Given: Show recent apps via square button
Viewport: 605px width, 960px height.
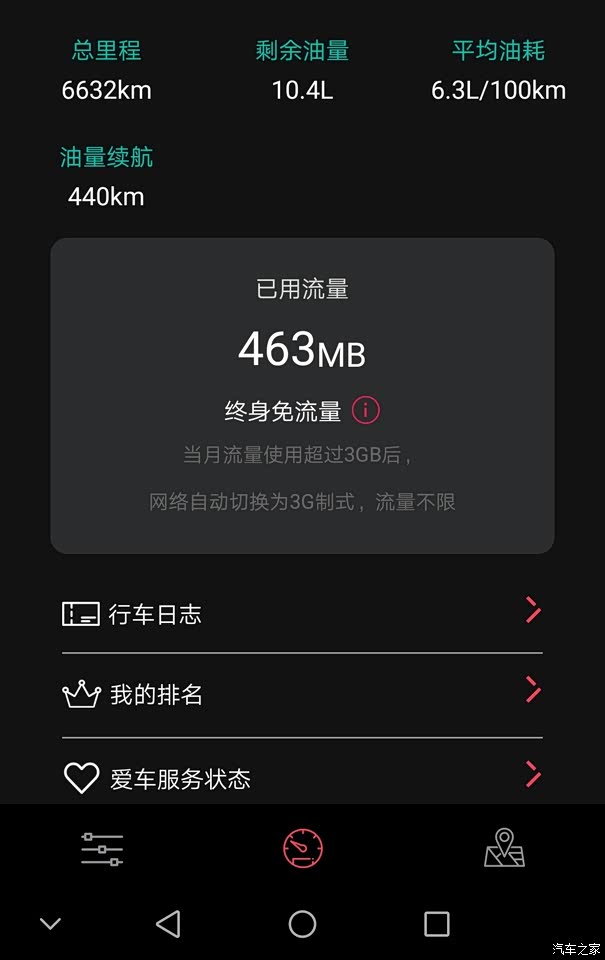Looking at the screenshot, I should click(x=436, y=924).
